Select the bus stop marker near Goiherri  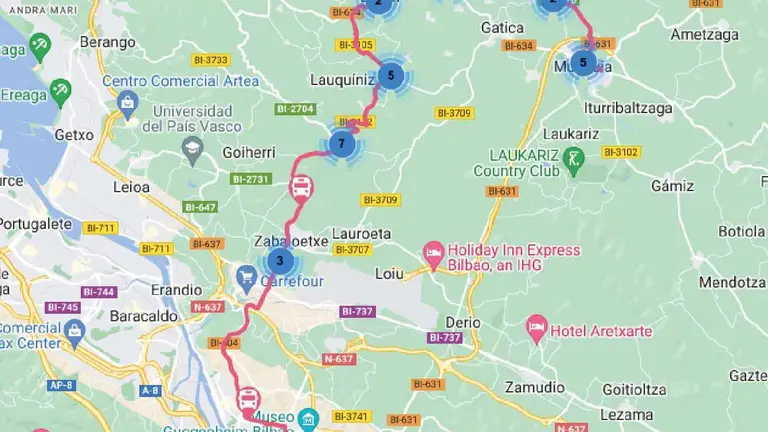coord(300,187)
